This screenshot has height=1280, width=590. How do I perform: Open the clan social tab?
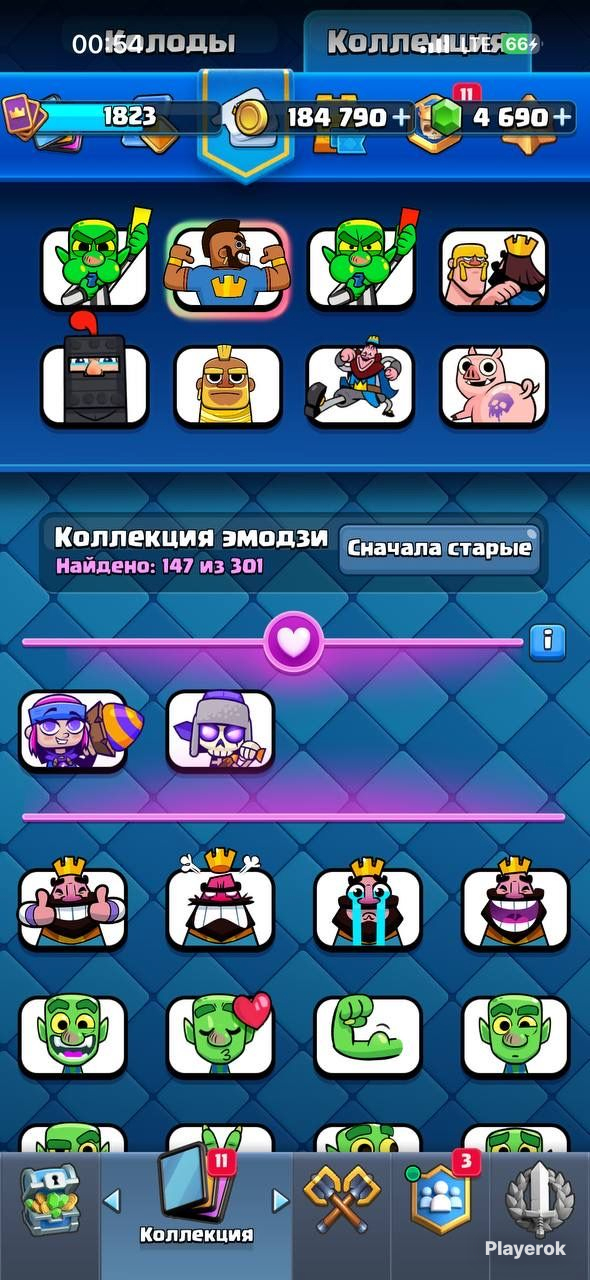pos(440,1198)
